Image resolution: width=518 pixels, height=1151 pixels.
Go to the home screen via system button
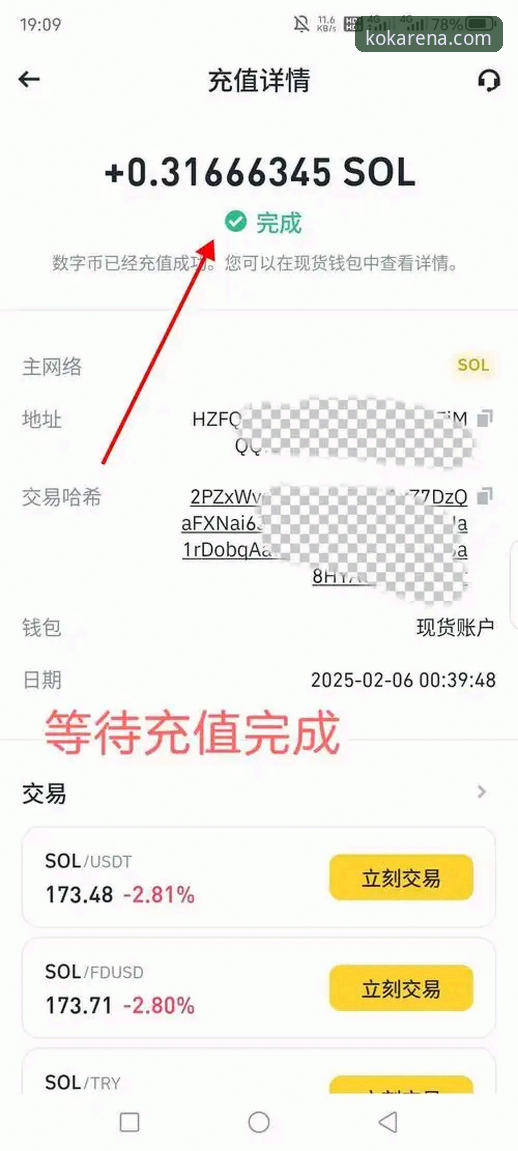[x=259, y=1121]
